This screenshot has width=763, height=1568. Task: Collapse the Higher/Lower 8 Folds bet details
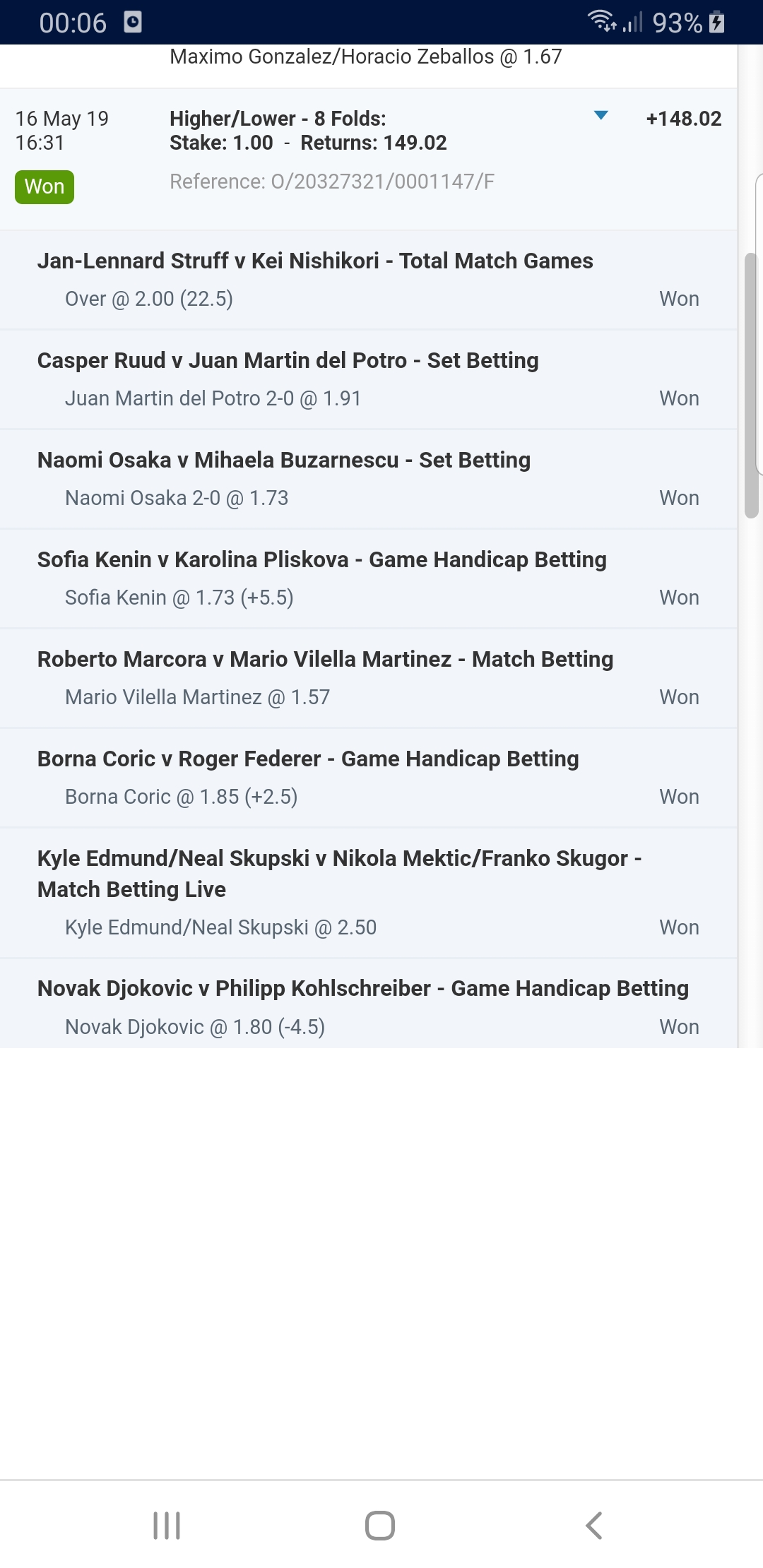tap(601, 116)
